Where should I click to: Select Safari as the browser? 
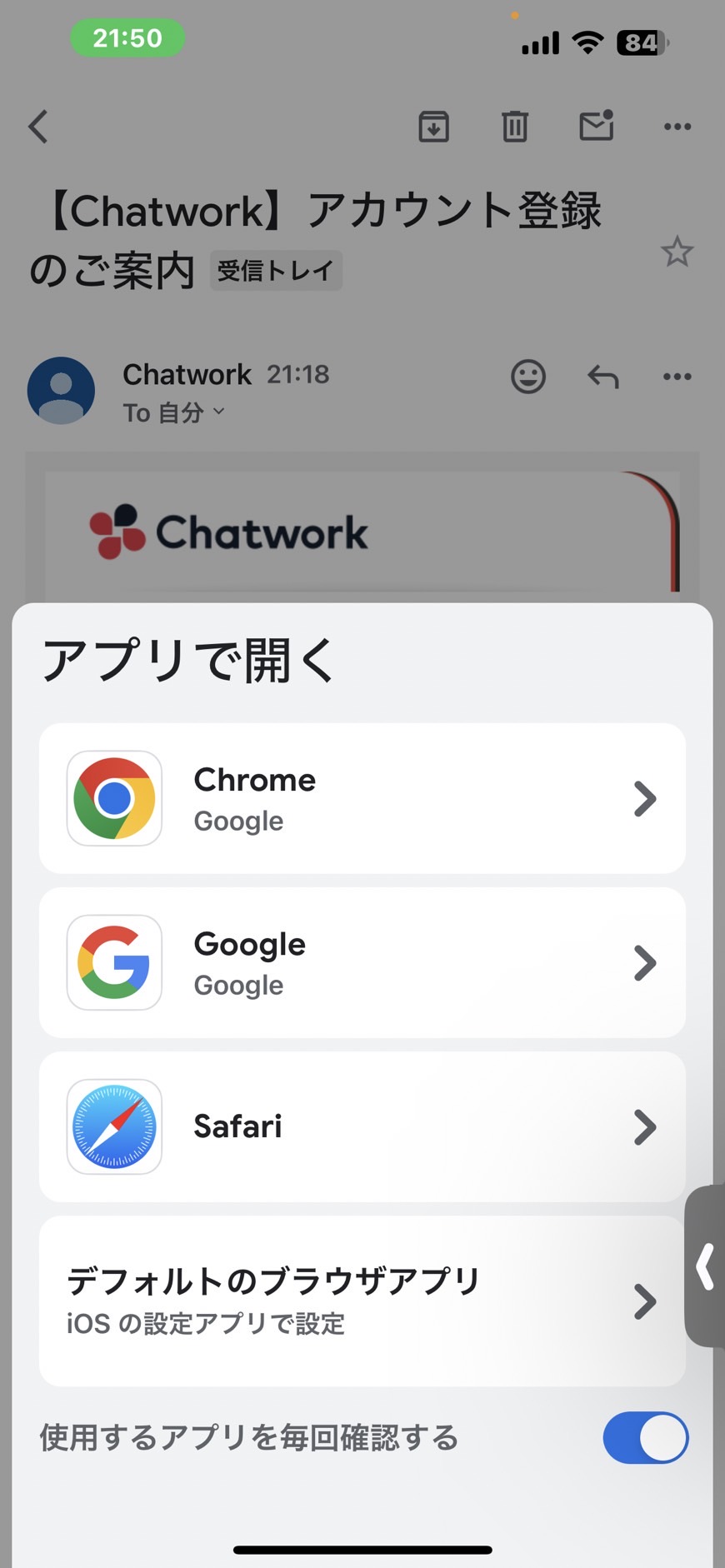click(x=362, y=1126)
